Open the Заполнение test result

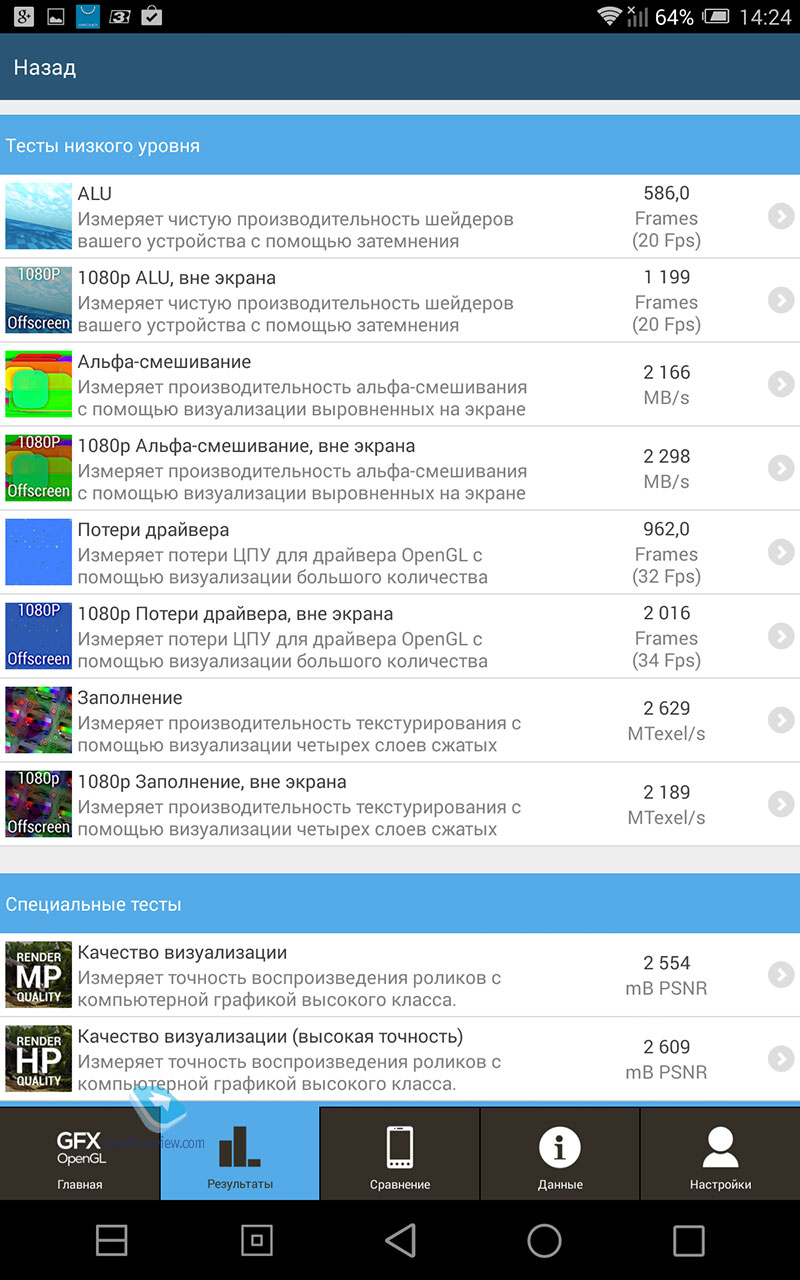pyautogui.click(x=400, y=720)
